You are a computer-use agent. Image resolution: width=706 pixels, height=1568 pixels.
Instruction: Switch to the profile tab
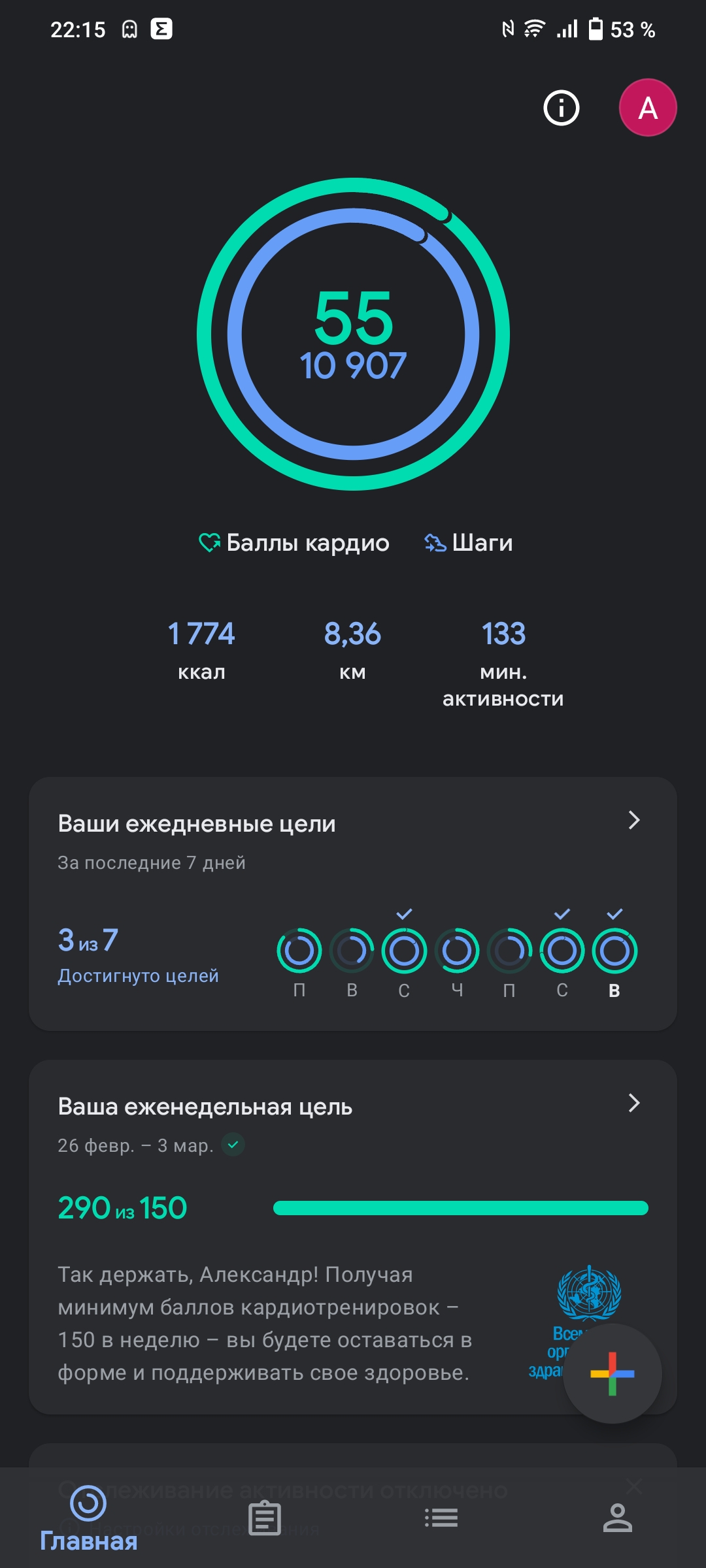(x=618, y=1518)
